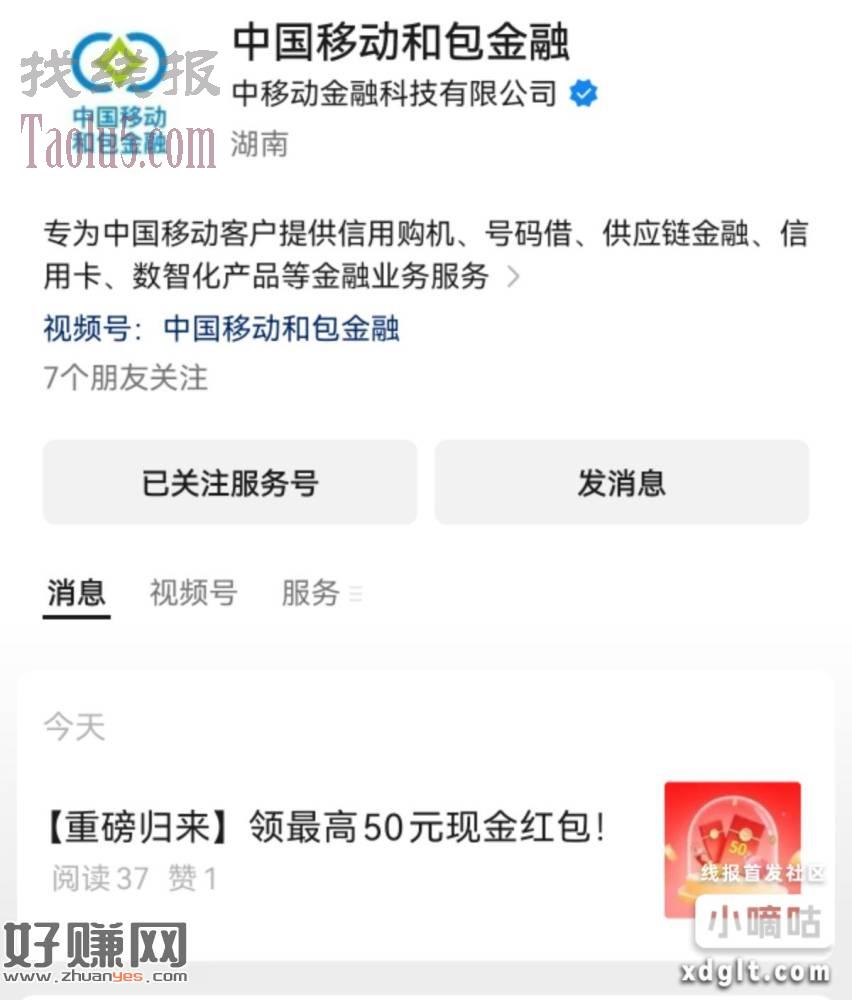
Task: Expand the account description chevron
Action: (x=513, y=277)
